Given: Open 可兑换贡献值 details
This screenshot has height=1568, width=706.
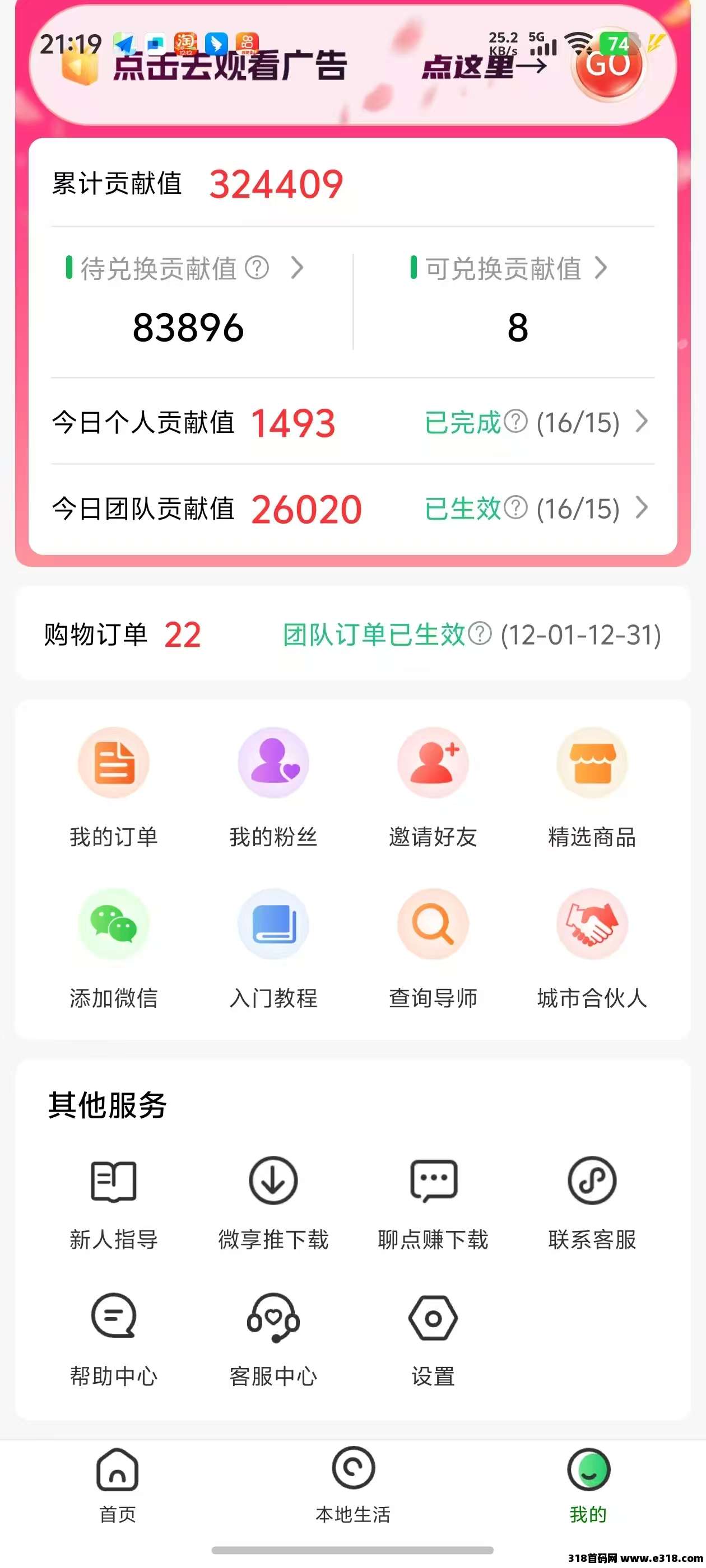Looking at the screenshot, I should [x=509, y=268].
